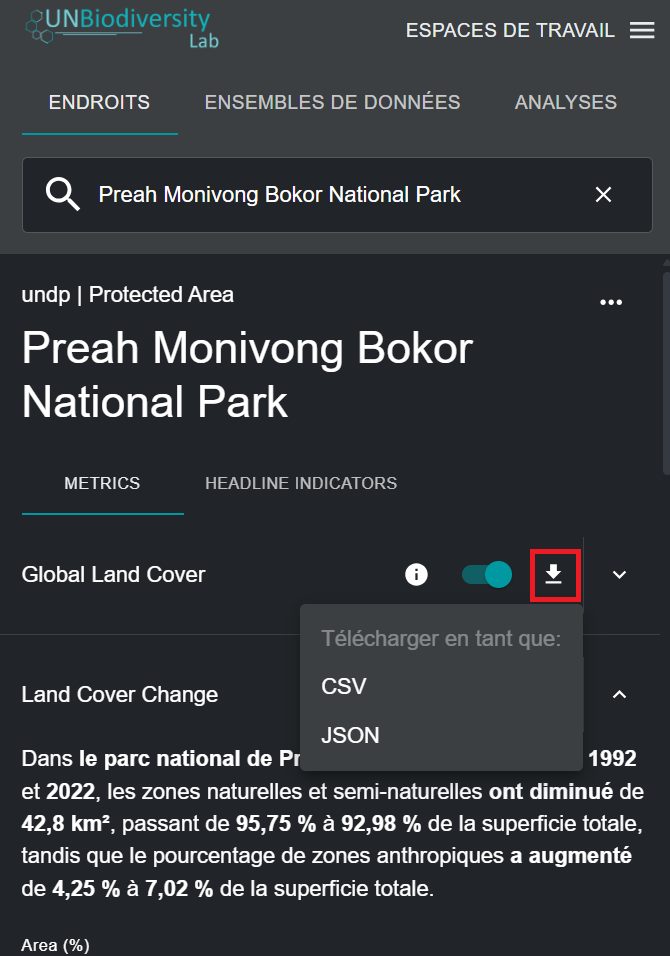The height and width of the screenshot is (956, 670).
Task: Open the Espaces de travail hamburger menu
Action: tap(641, 31)
